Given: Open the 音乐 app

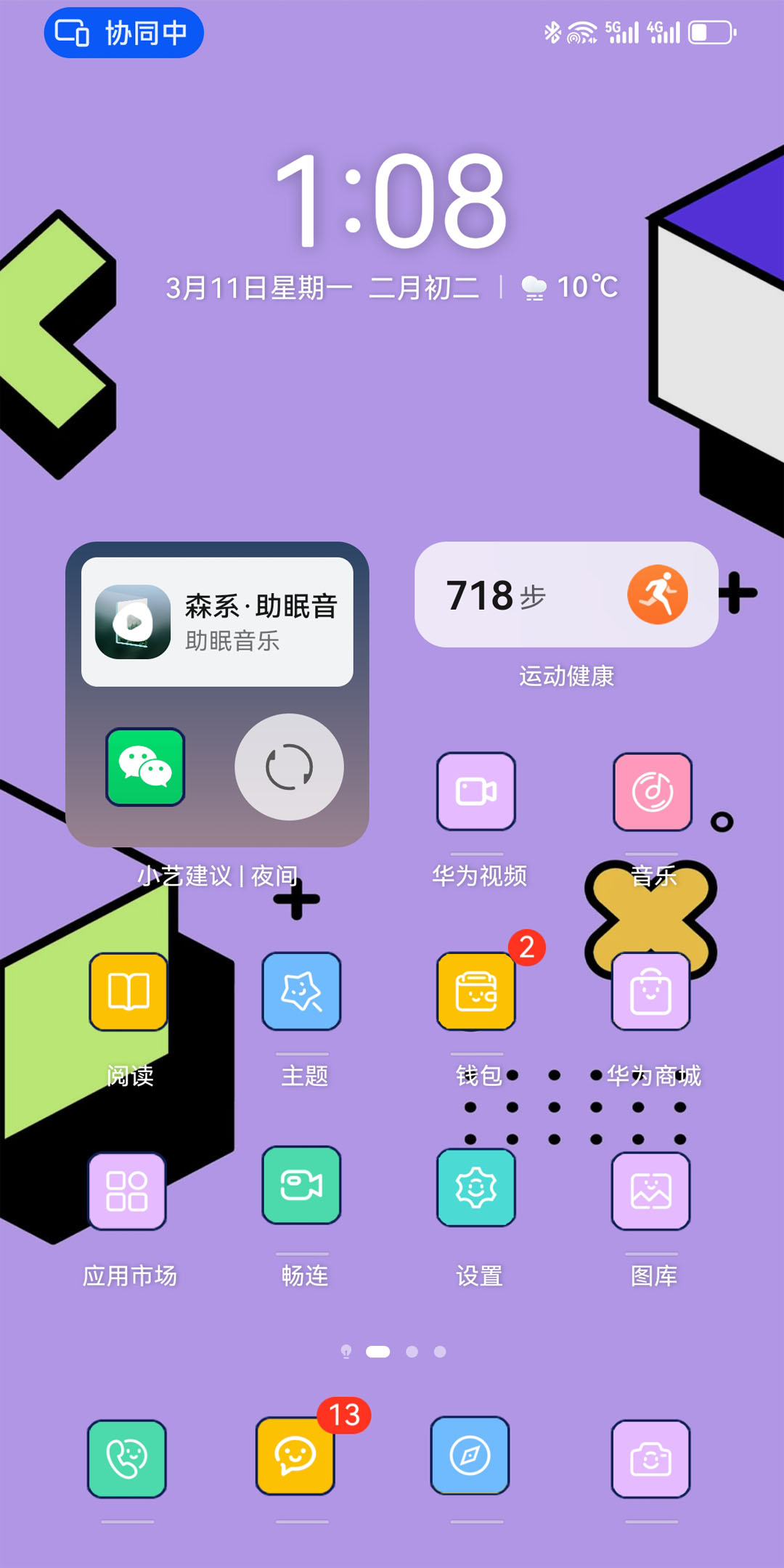Looking at the screenshot, I should tap(652, 791).
